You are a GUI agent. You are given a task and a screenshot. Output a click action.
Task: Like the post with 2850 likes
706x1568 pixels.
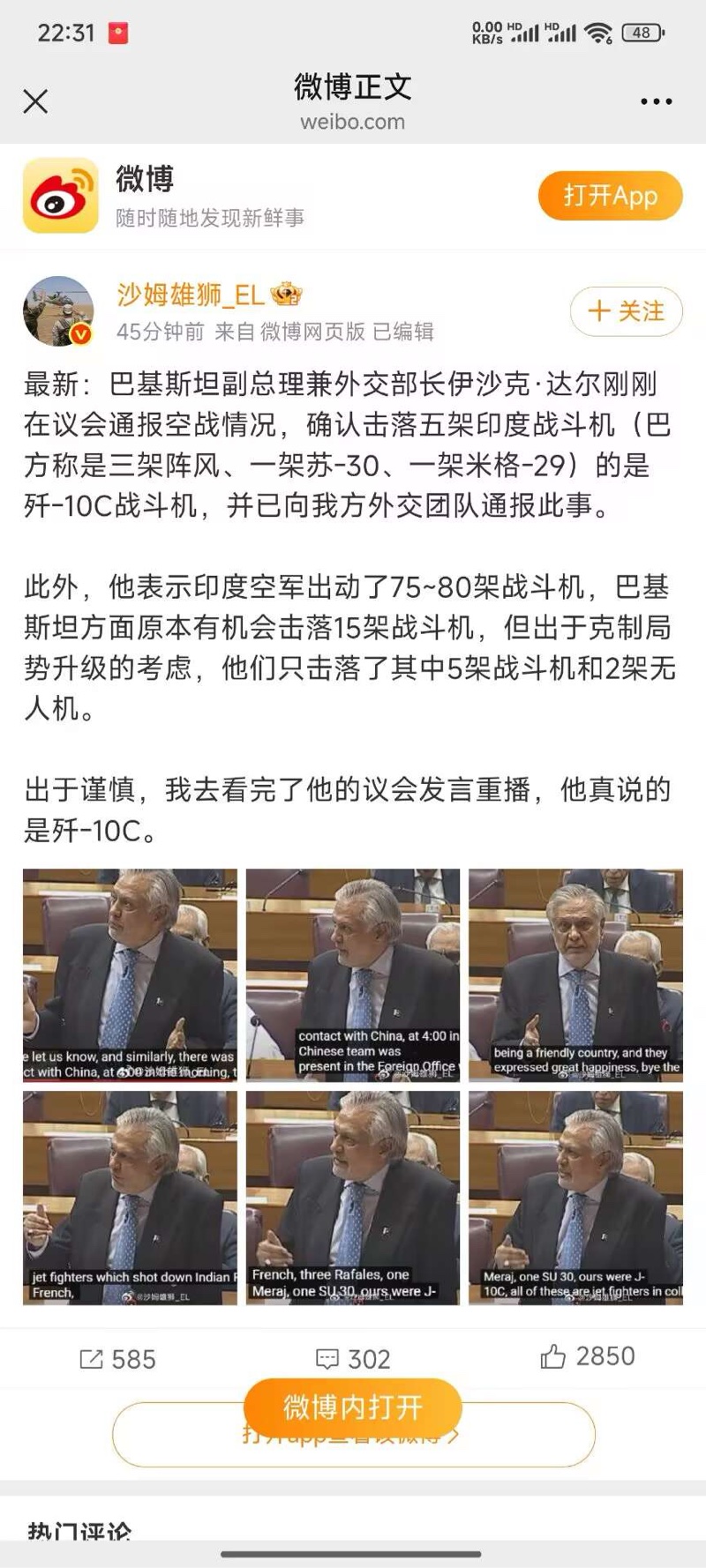(x=588, y=1356)
